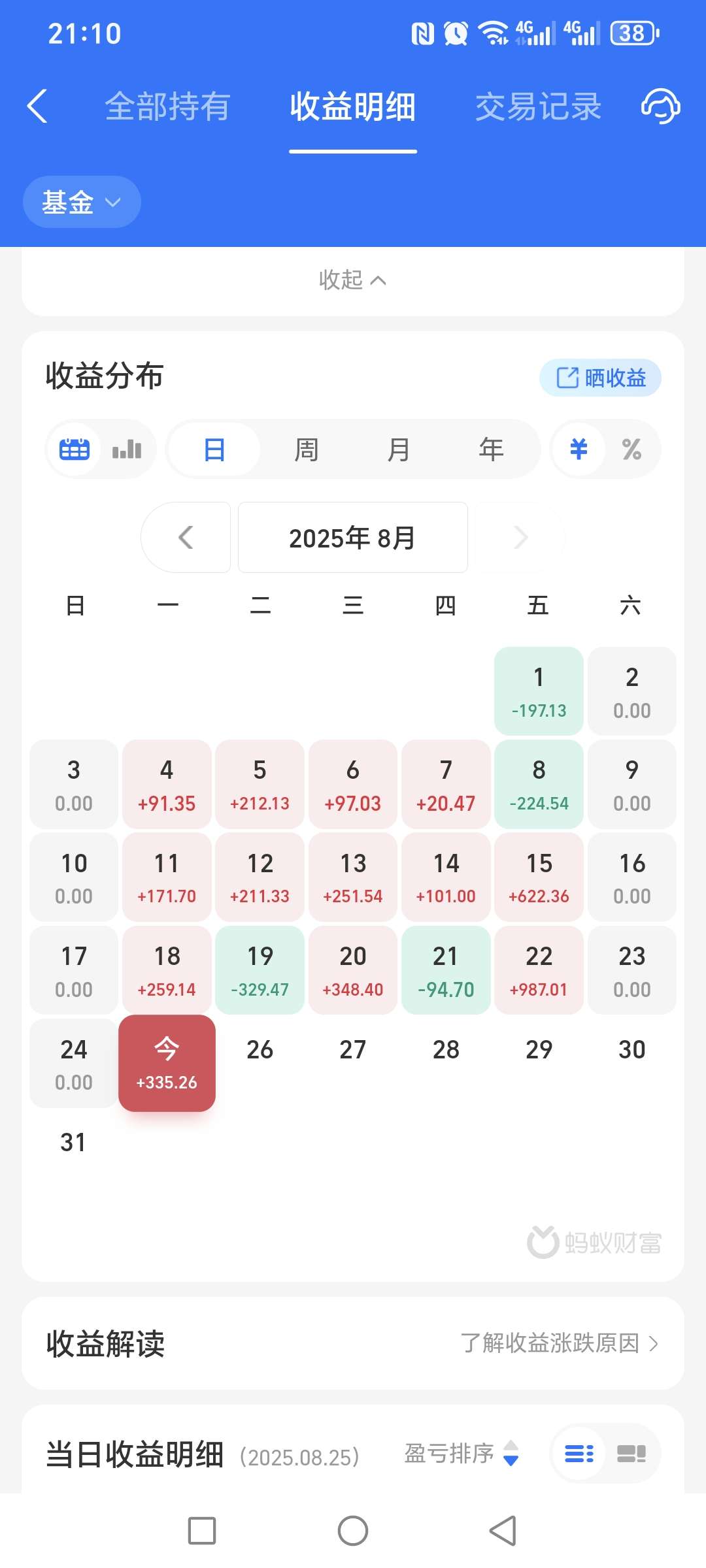Switch to the 全部持有 tab
This screenshot has width=706, height=1568.
(x=167, y=106)
